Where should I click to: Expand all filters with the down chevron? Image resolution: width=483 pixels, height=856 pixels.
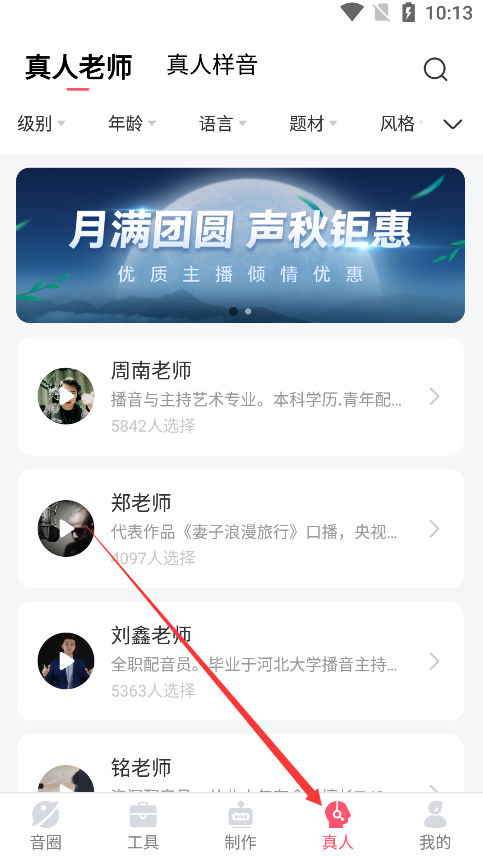[452, 124]
